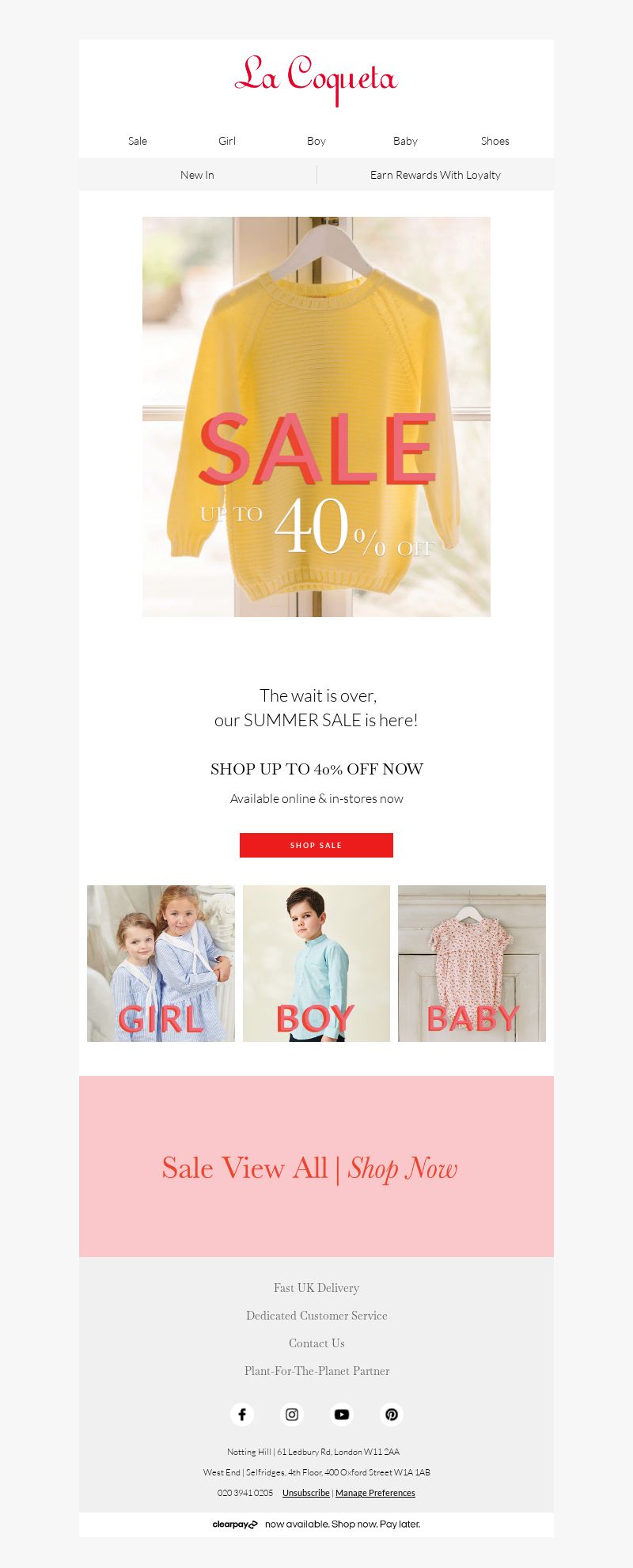
Task: View Earn Rewards With Loyalty
Action: click(435, 175)
